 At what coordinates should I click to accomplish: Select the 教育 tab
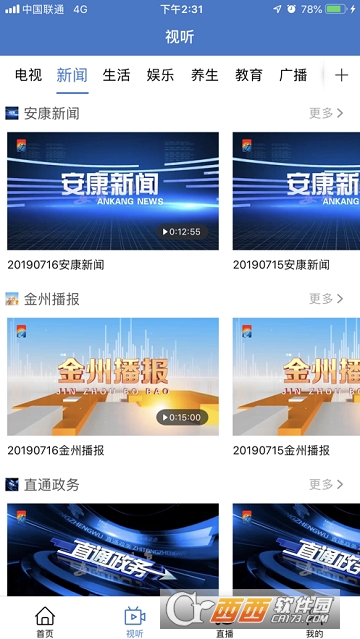click(249, 75)
